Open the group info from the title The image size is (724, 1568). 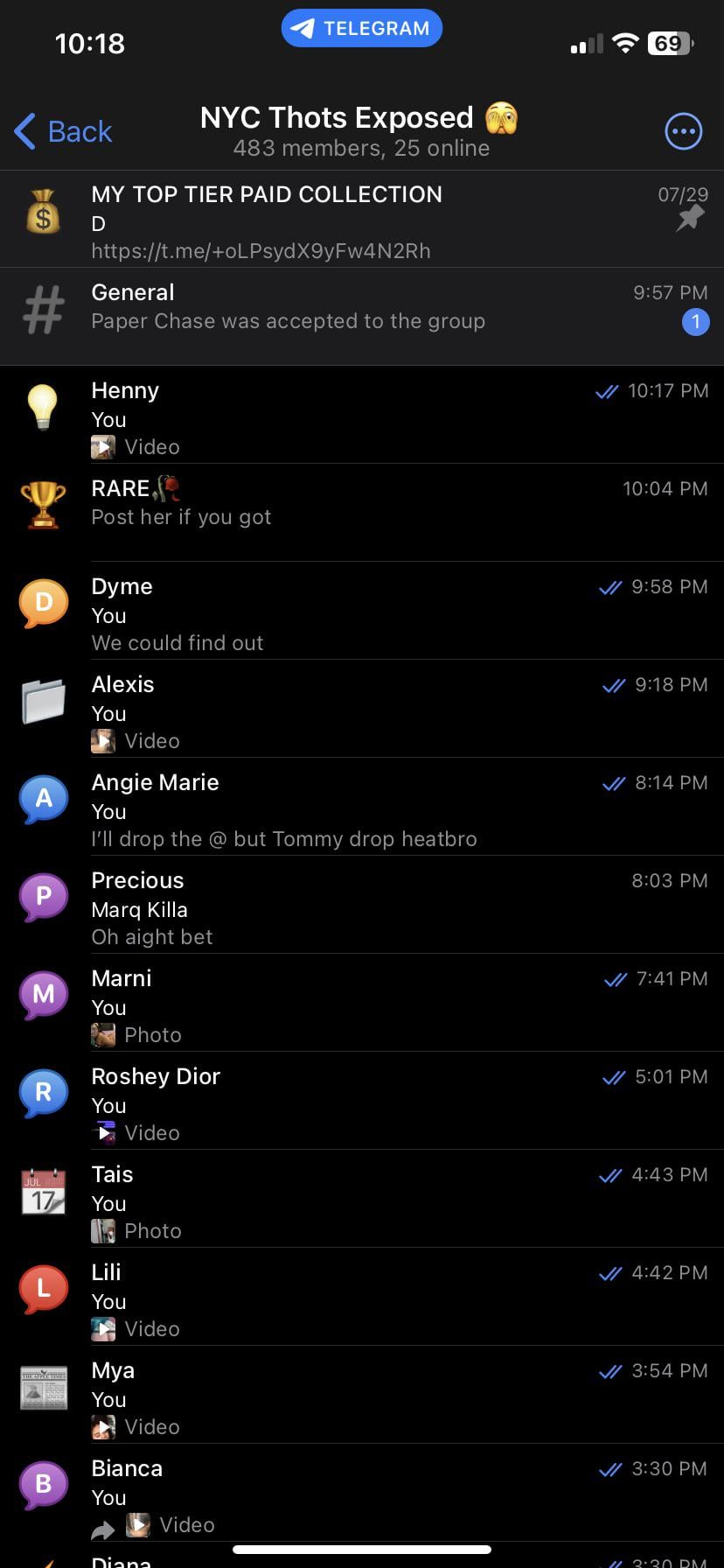click(359, 130)
